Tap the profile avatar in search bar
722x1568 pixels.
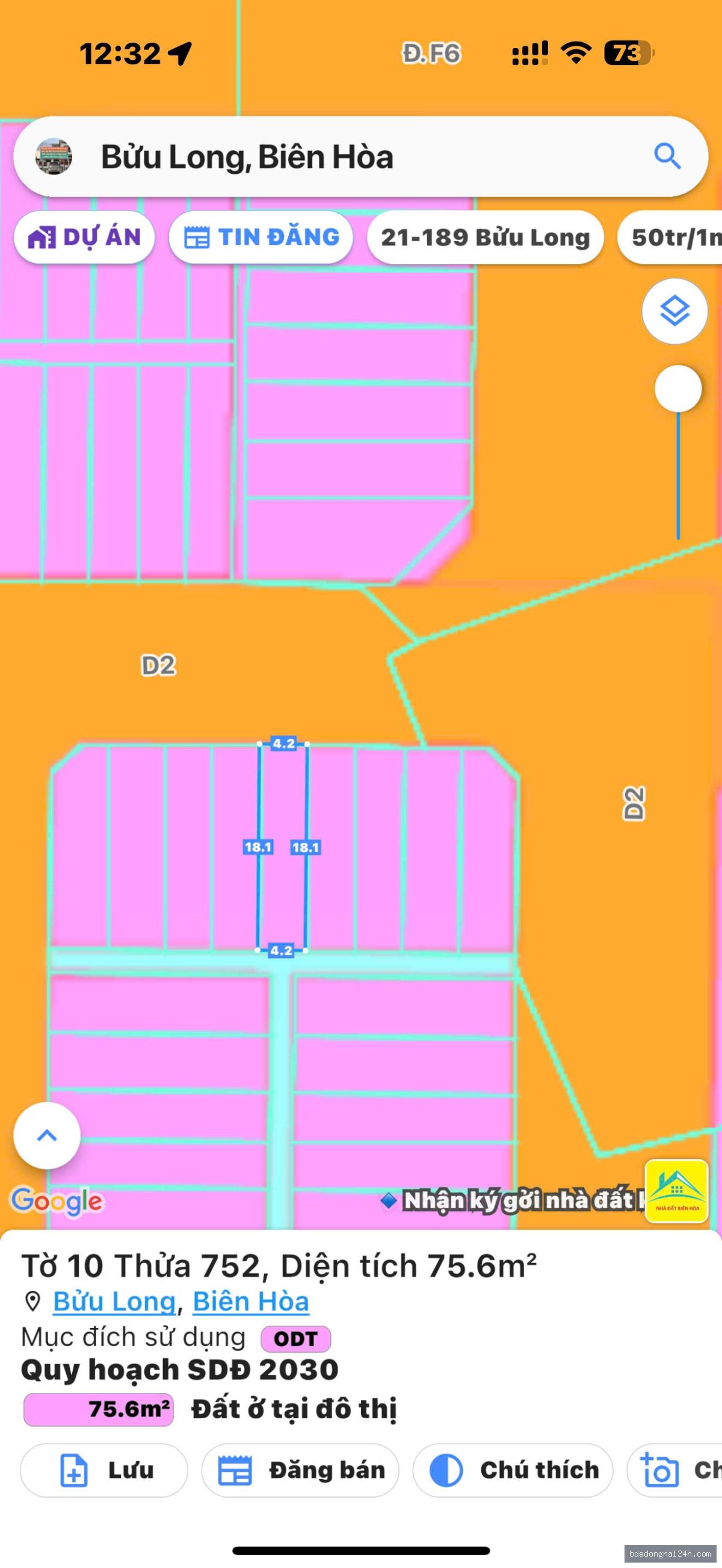(54, 156)
